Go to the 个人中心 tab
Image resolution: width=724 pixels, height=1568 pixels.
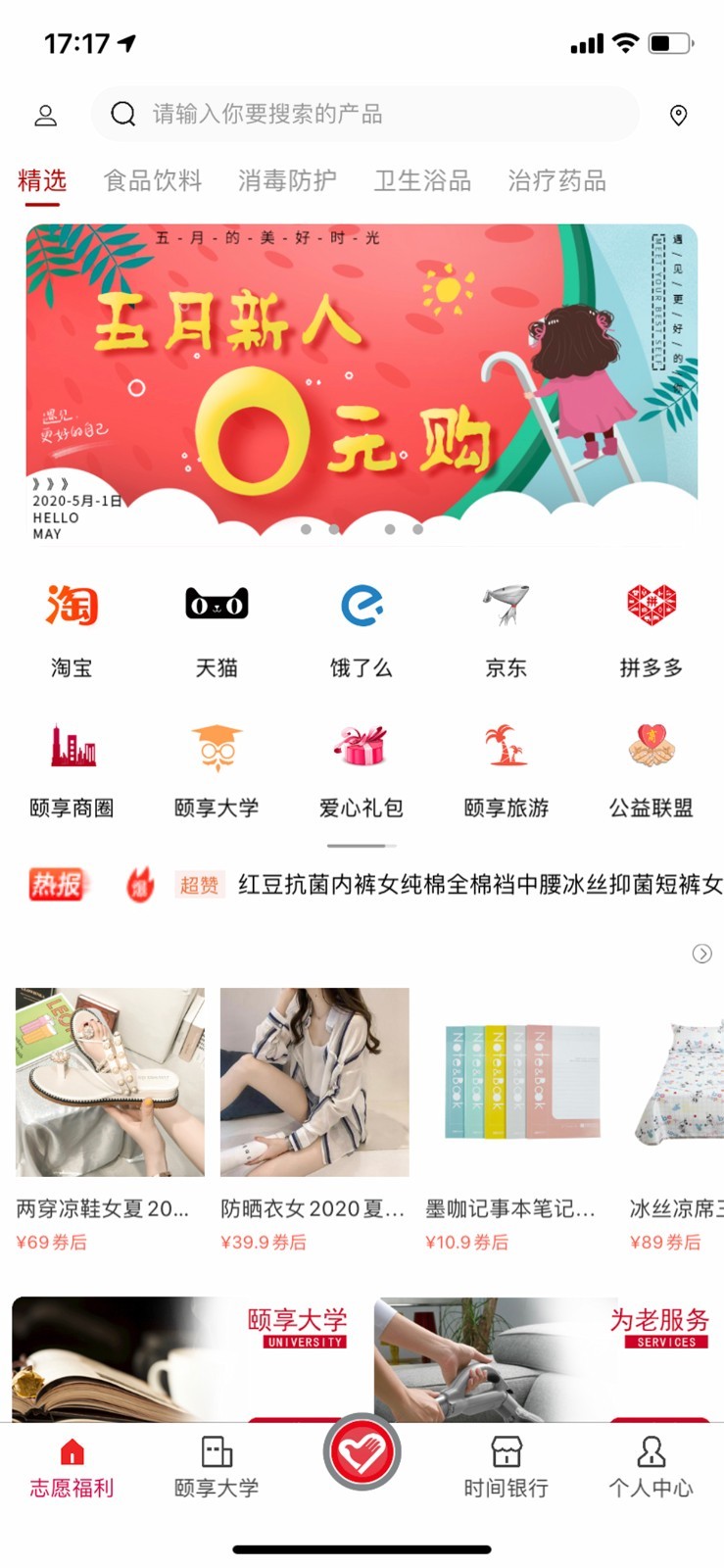[652, 1465]
